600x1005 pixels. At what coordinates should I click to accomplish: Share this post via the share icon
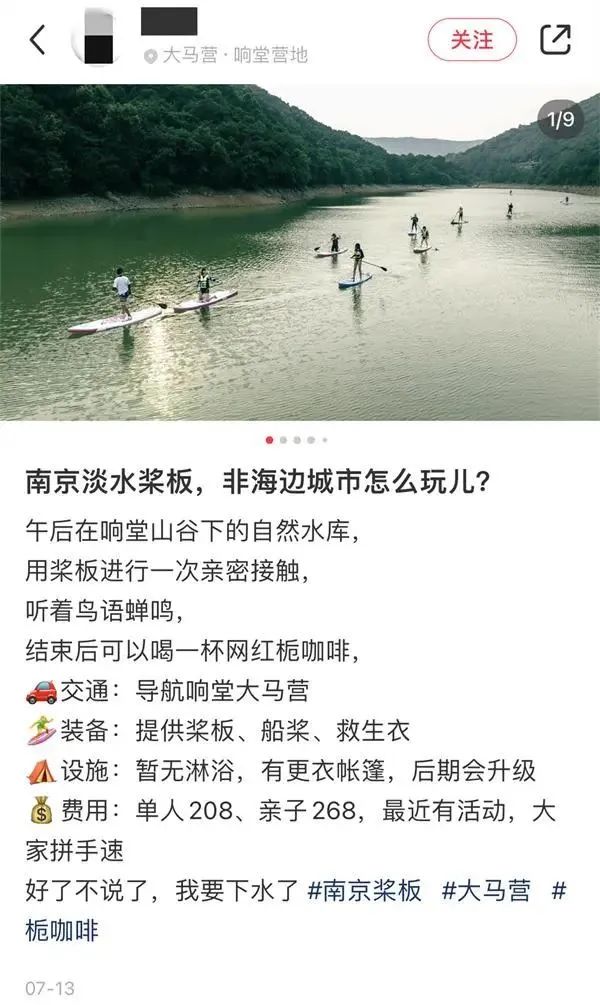555,40
